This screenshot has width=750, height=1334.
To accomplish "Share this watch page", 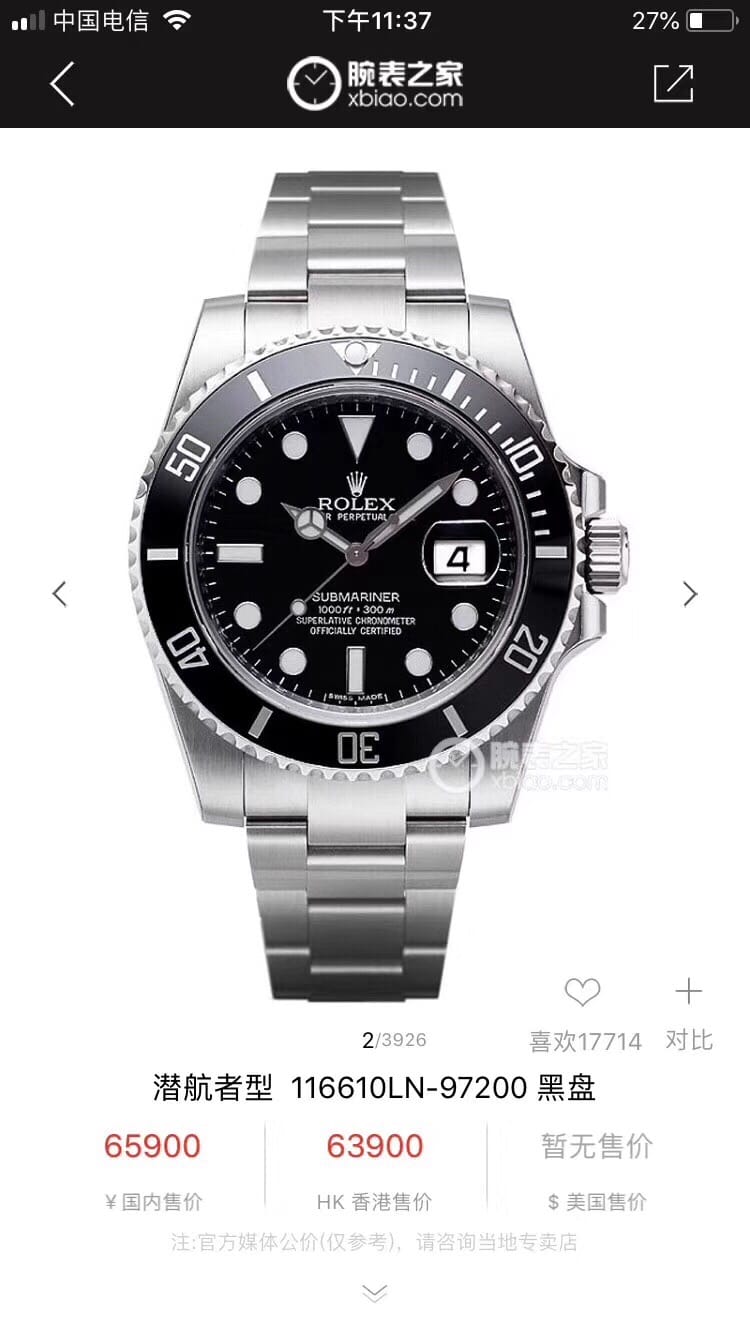I will (x=673, y=83).
